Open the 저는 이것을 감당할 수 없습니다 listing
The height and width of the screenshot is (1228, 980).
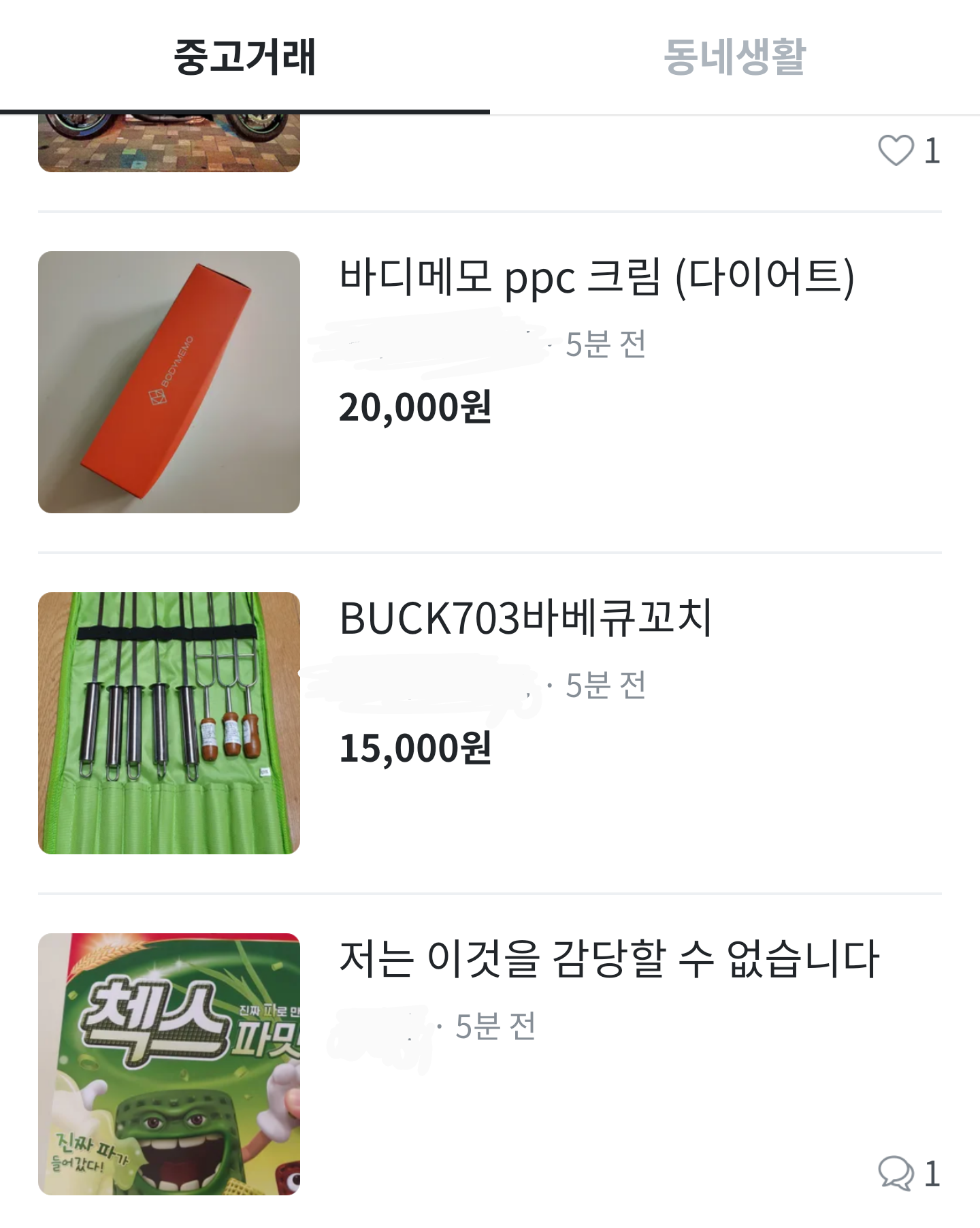pyautogui.click(x=609, y=958)
